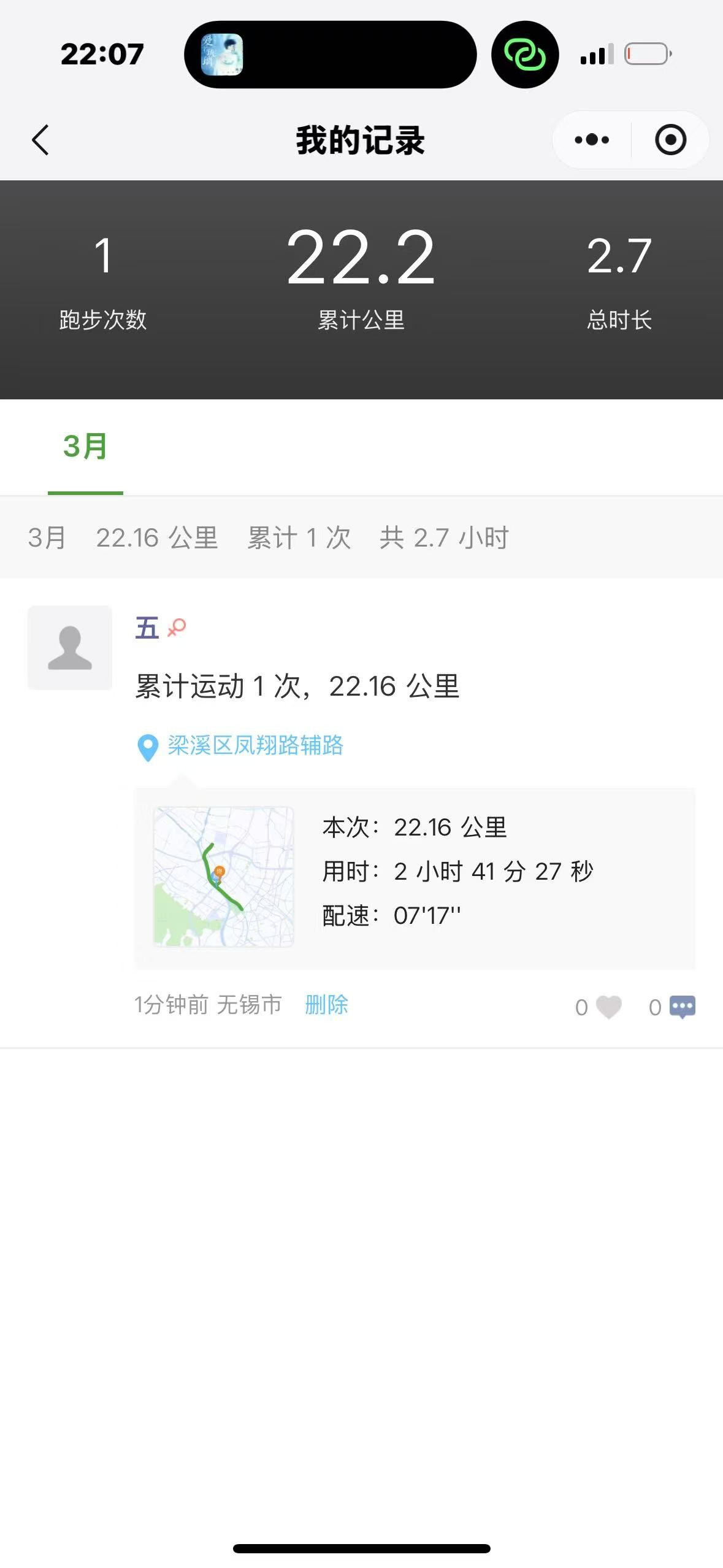The image size is (723, 1568).
Task: Open the username 五 profile link
Action: point(147,628)
